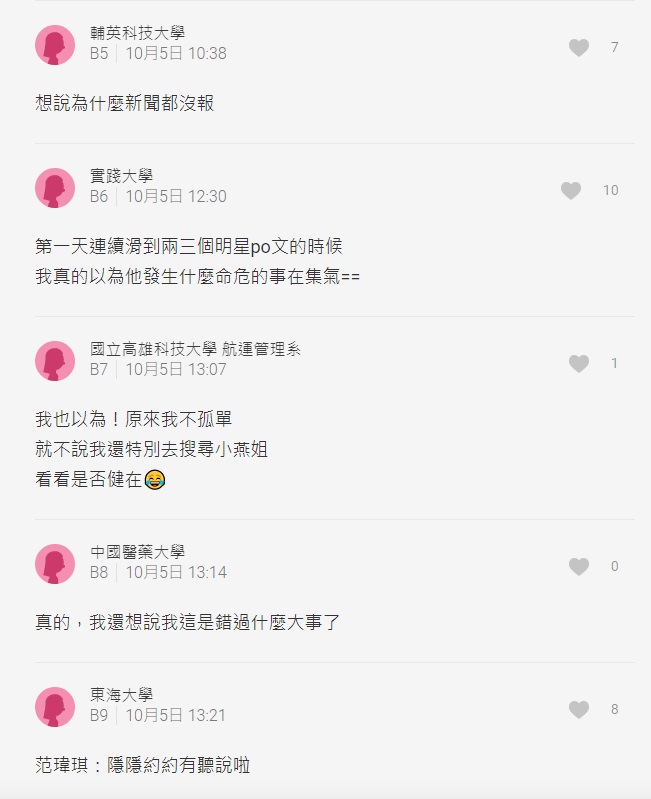Open 實踐大學 commenter avatar
Viewport: 651px width, 799px height.
(x=55, y=188)
